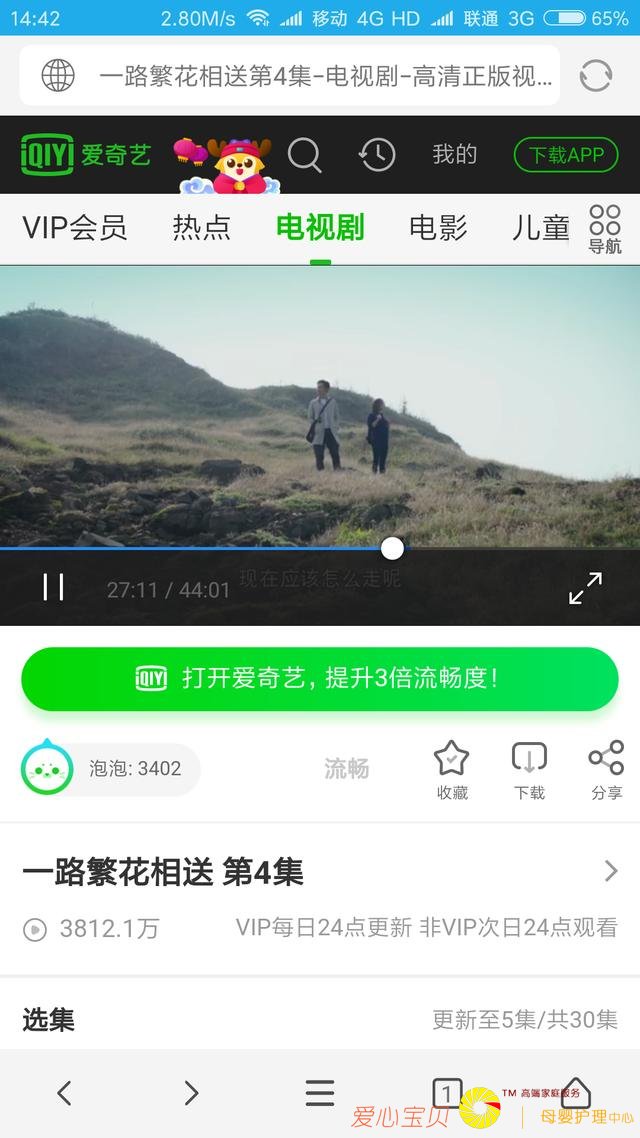The height and width of the screenshot is (1138, 640).
Task: Pause the video playback
Action: 53,588
